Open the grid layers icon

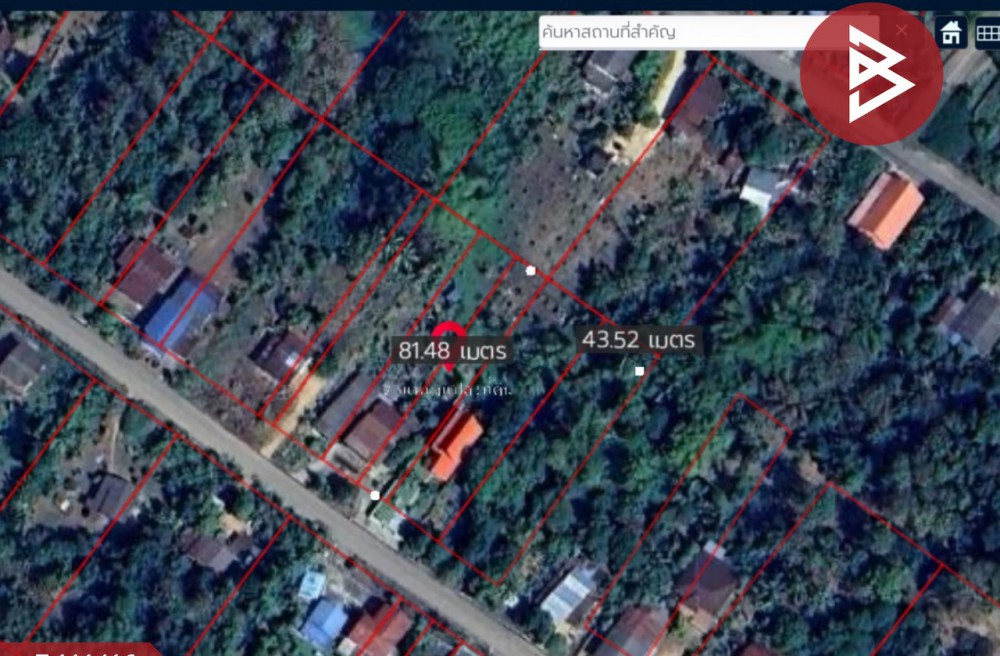pos(987,33)
